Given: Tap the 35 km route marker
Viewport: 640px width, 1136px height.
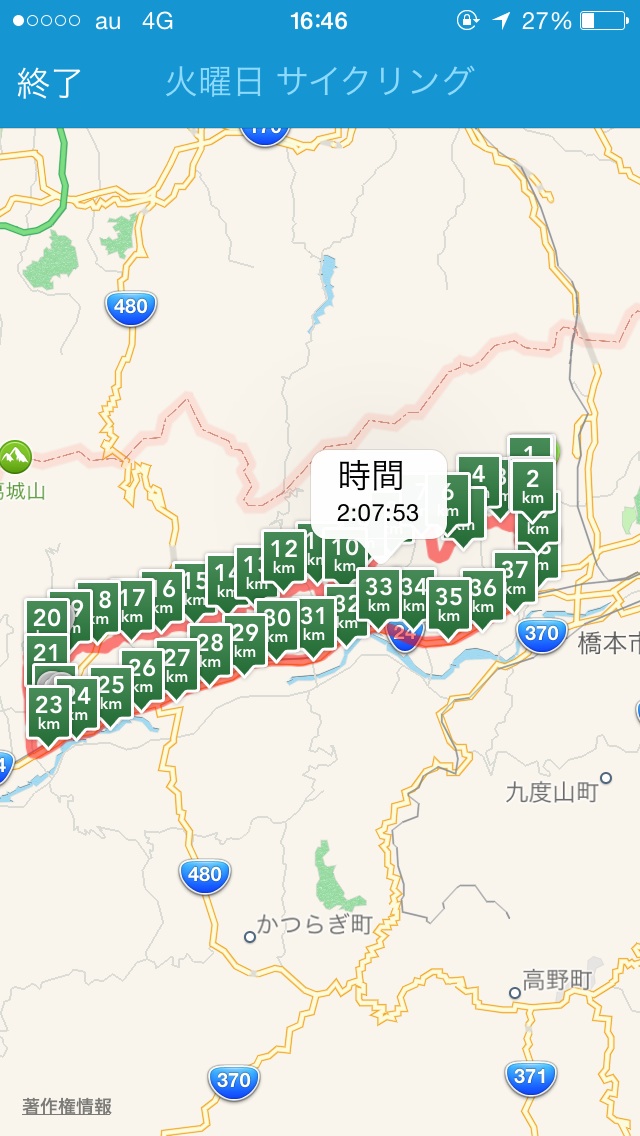Looking at the screenshot, I should point(449,603).
